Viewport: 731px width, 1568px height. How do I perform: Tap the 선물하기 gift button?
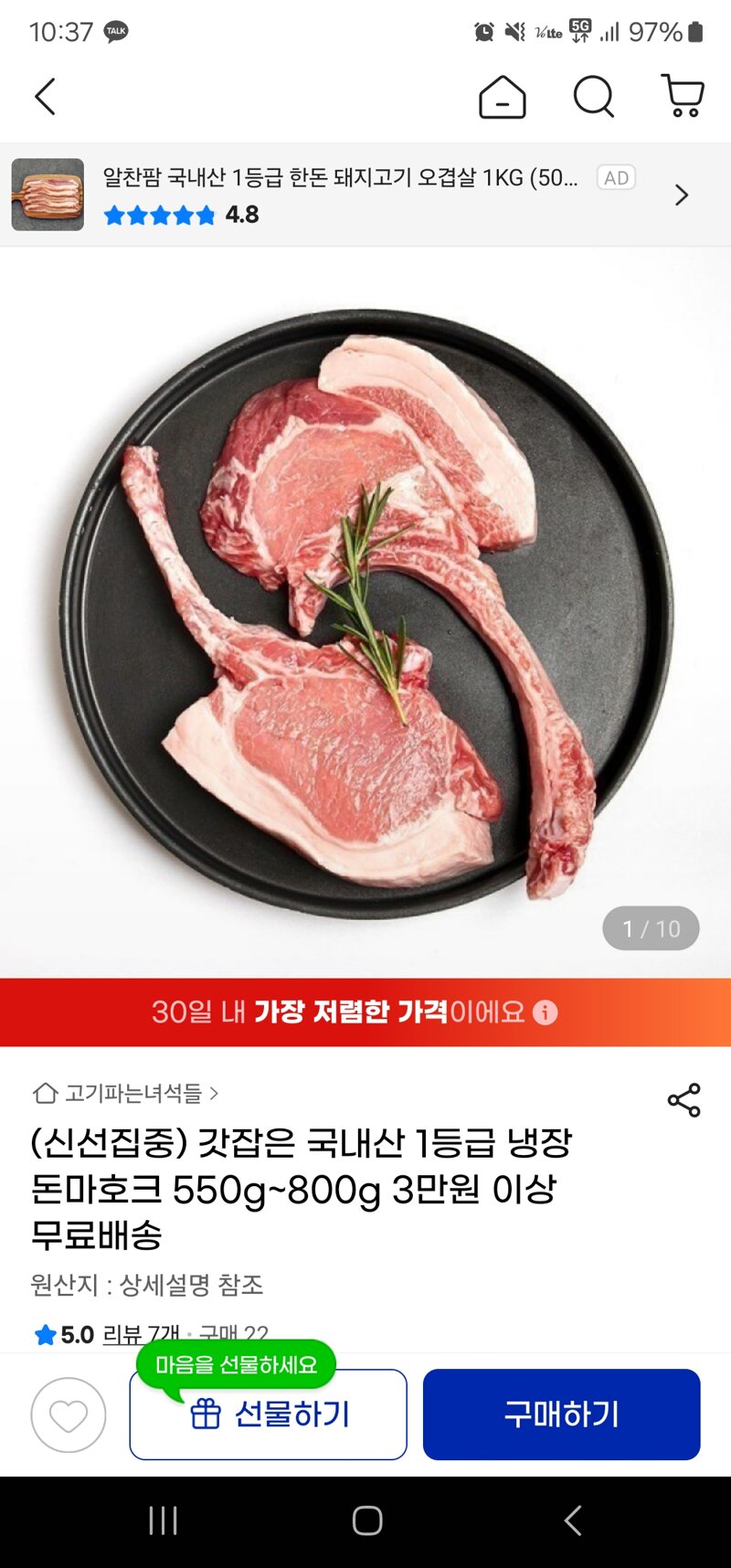269,1414
